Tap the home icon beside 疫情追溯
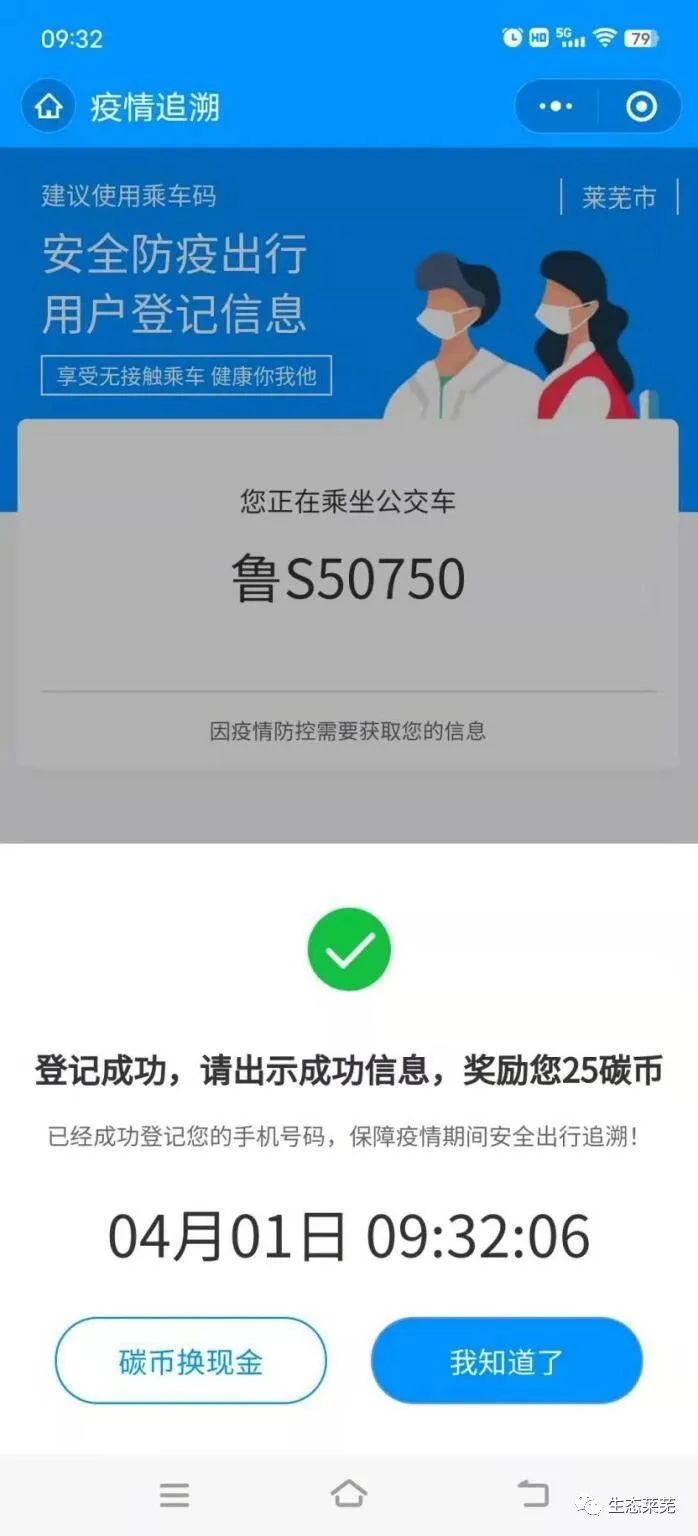Image resolution: width=698 pixels, height=1536 pixels. click(48, 106)
